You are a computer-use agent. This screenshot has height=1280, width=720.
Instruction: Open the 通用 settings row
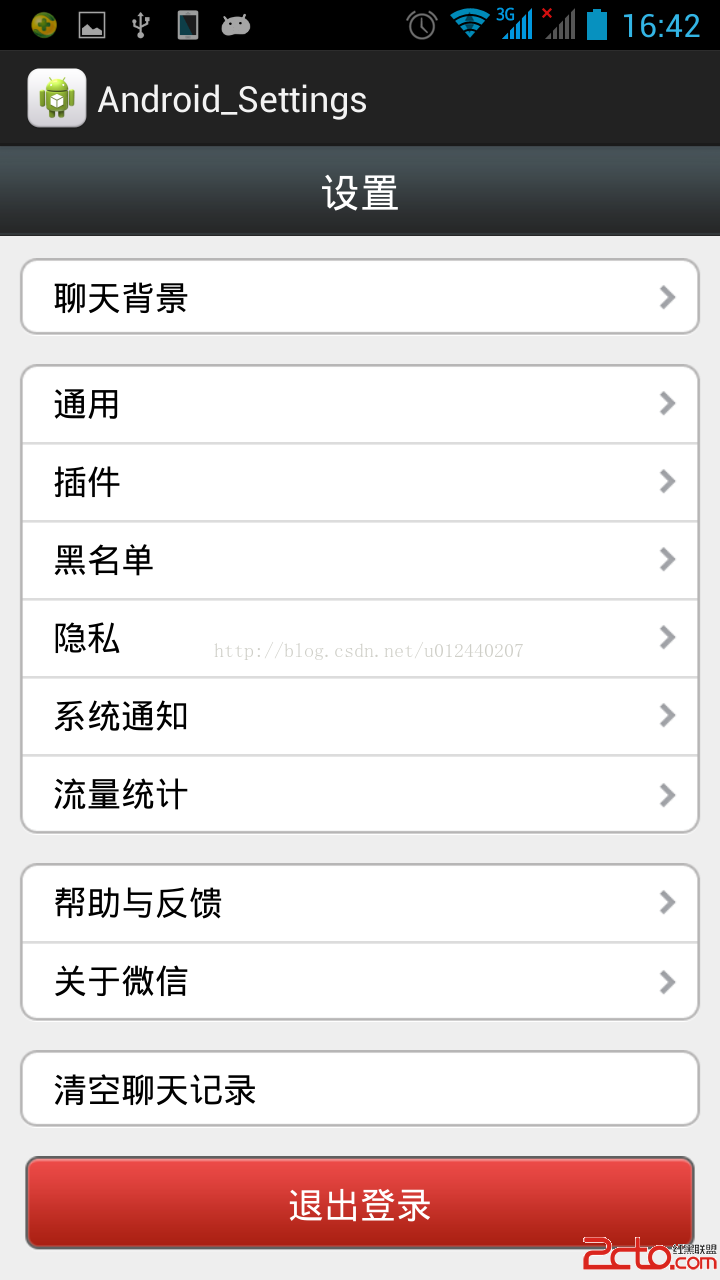point(360,404)
